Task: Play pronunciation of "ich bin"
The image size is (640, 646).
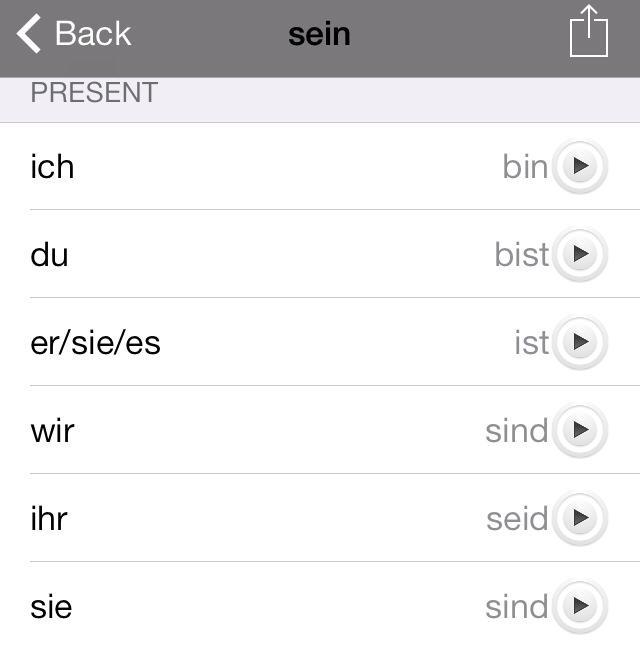Action: [580, 166]
